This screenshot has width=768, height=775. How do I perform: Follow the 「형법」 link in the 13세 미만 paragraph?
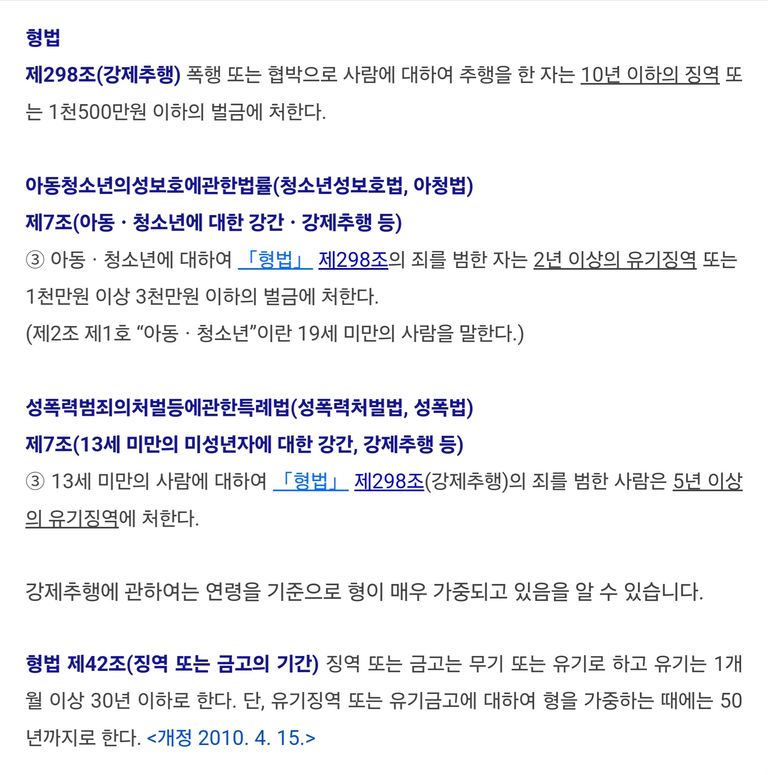tap(309, 481)
